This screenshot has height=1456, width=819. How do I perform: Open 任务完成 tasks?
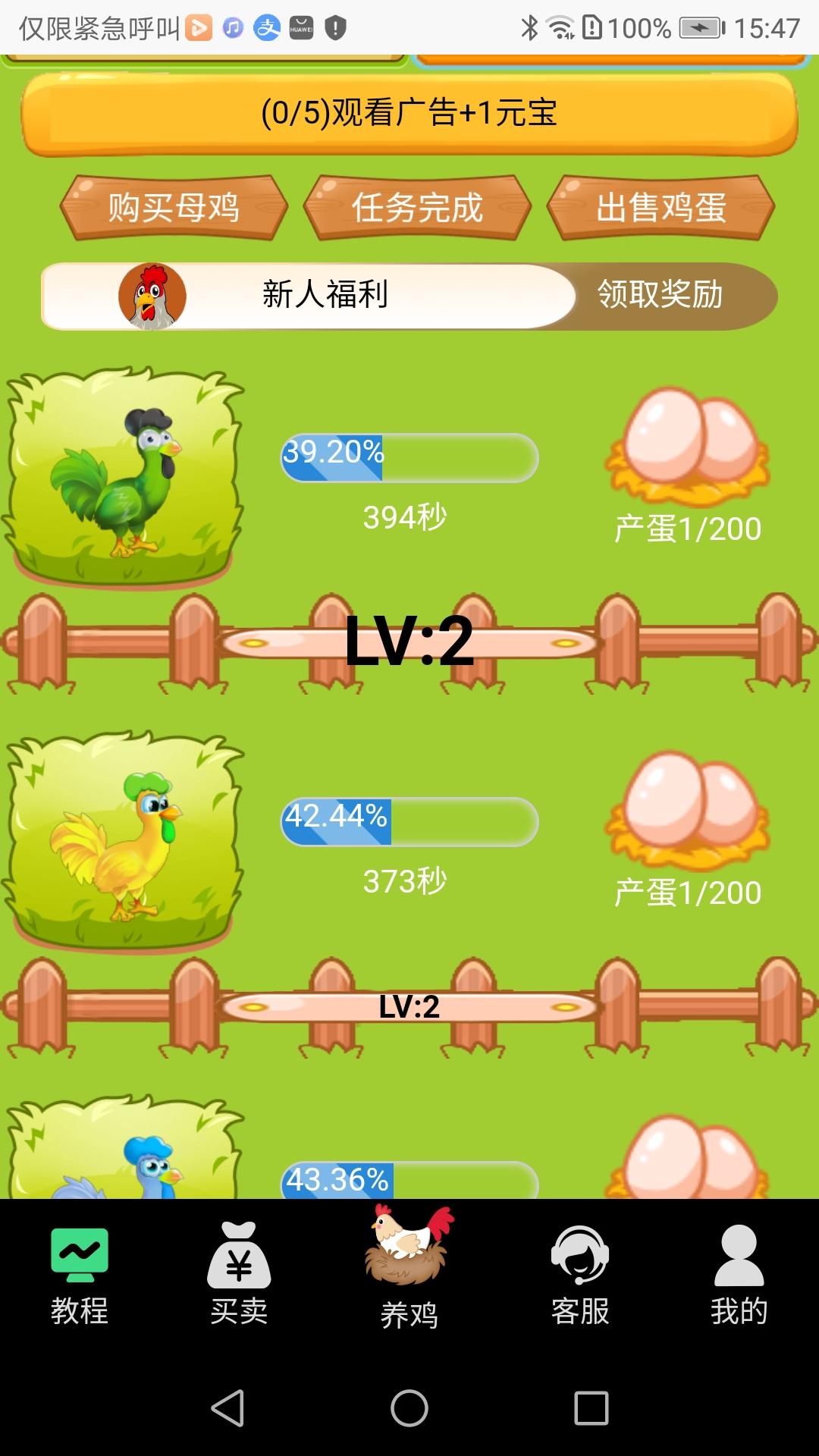pyautogui.click(x=417, y=207)
